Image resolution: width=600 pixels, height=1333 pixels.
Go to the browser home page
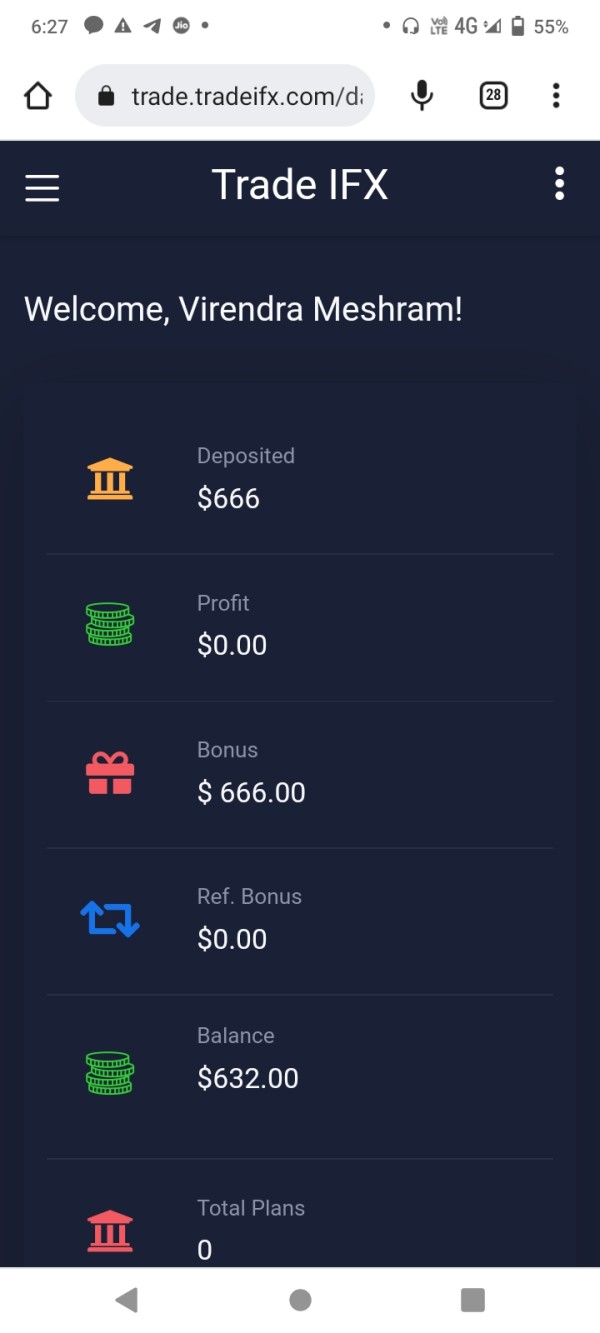coord(38,96)
